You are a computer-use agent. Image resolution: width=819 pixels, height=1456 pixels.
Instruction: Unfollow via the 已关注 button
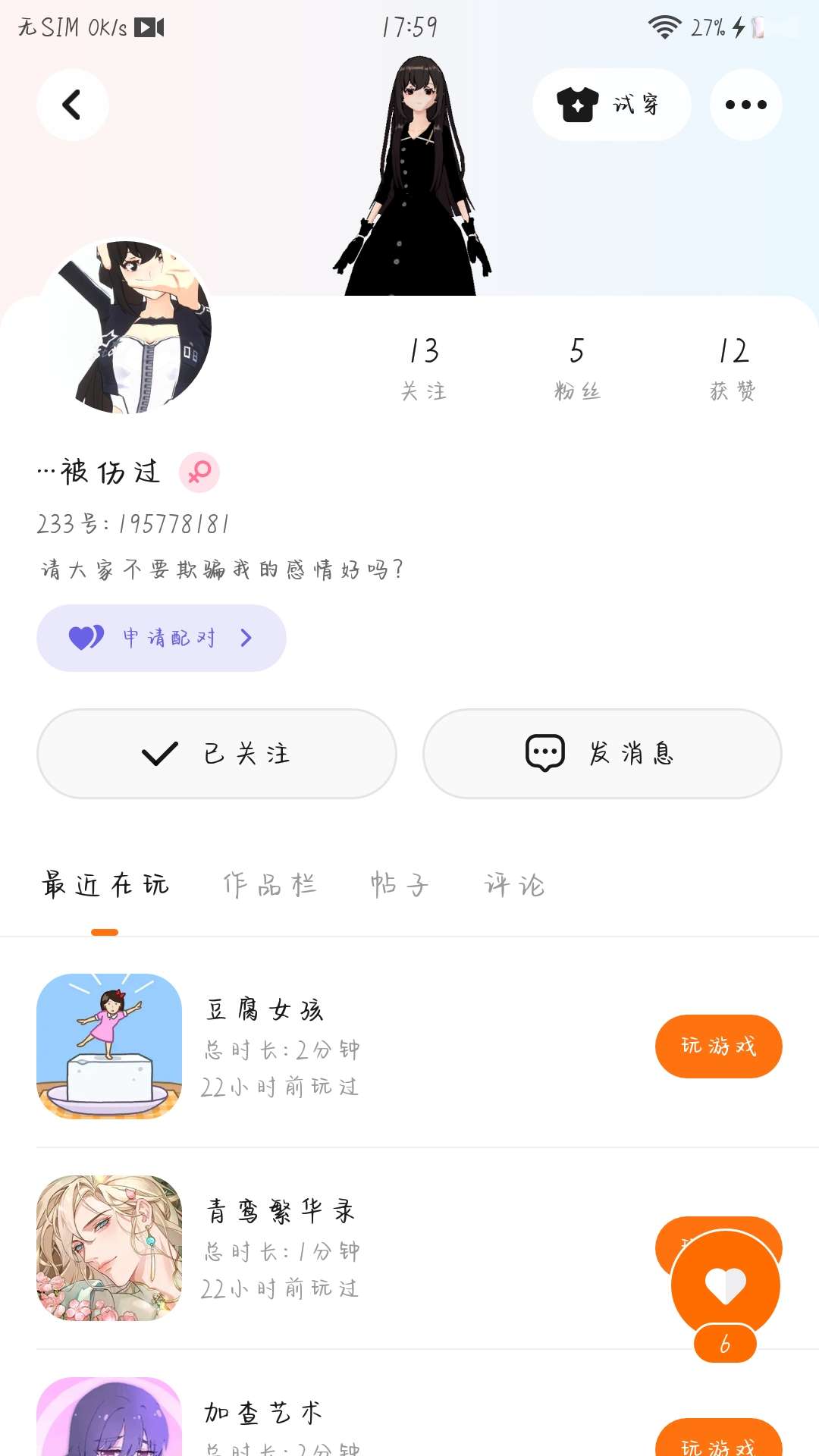tap(217, 754)
